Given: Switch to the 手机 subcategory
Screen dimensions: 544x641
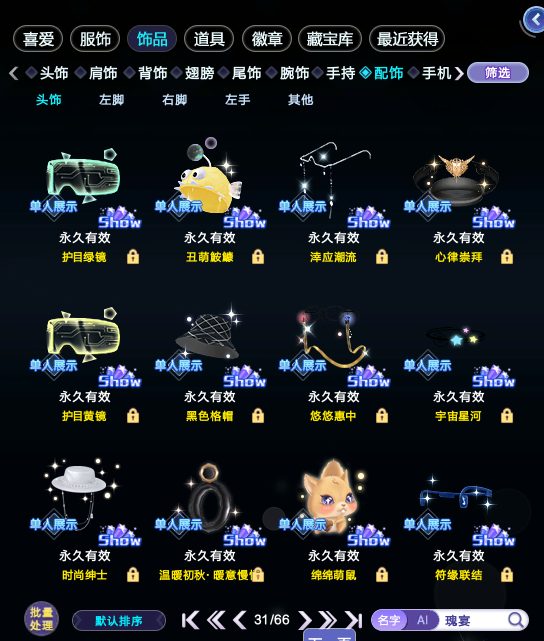Looking at the screenshot, I should 431,73.
